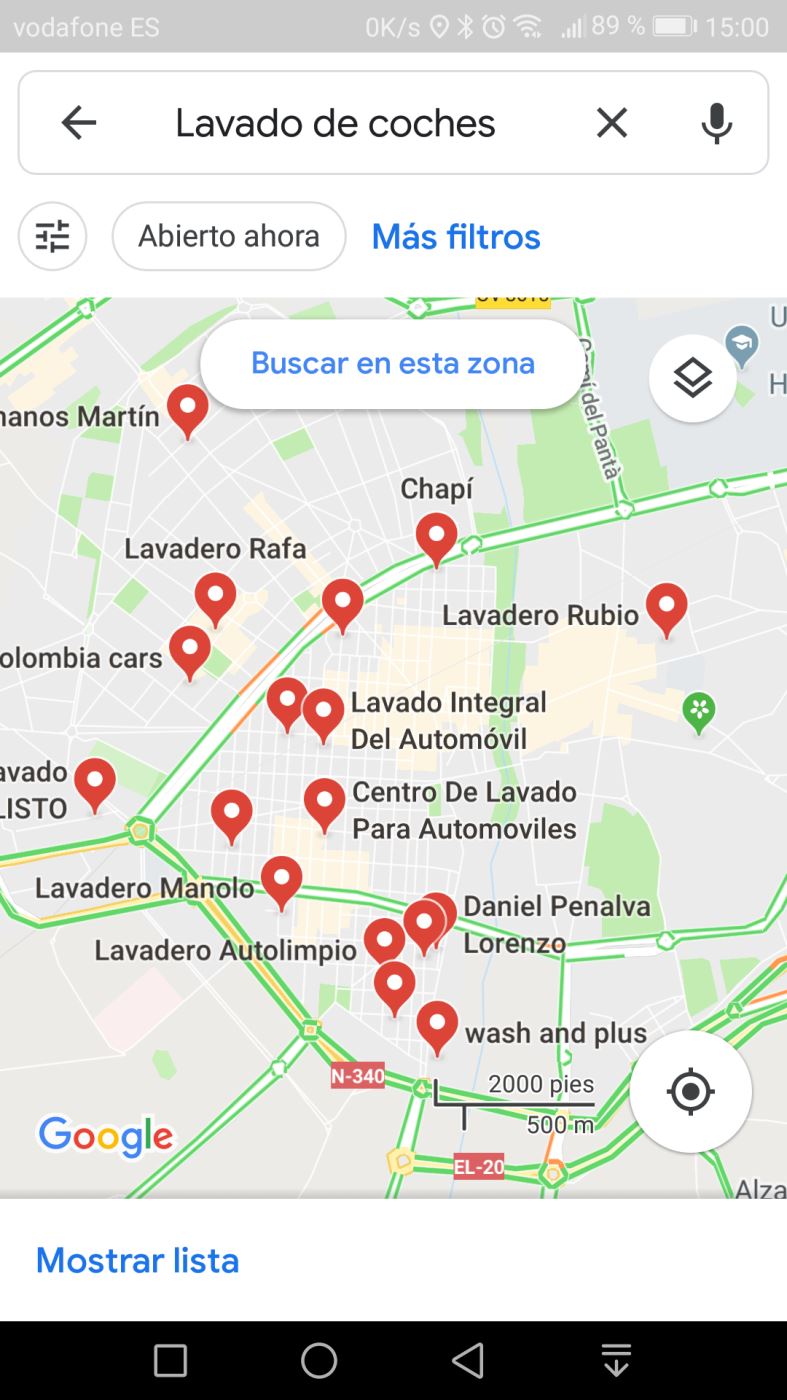Open the Lavadero Rafa map pin
The image size is (787, 1400).
point(215,596)
